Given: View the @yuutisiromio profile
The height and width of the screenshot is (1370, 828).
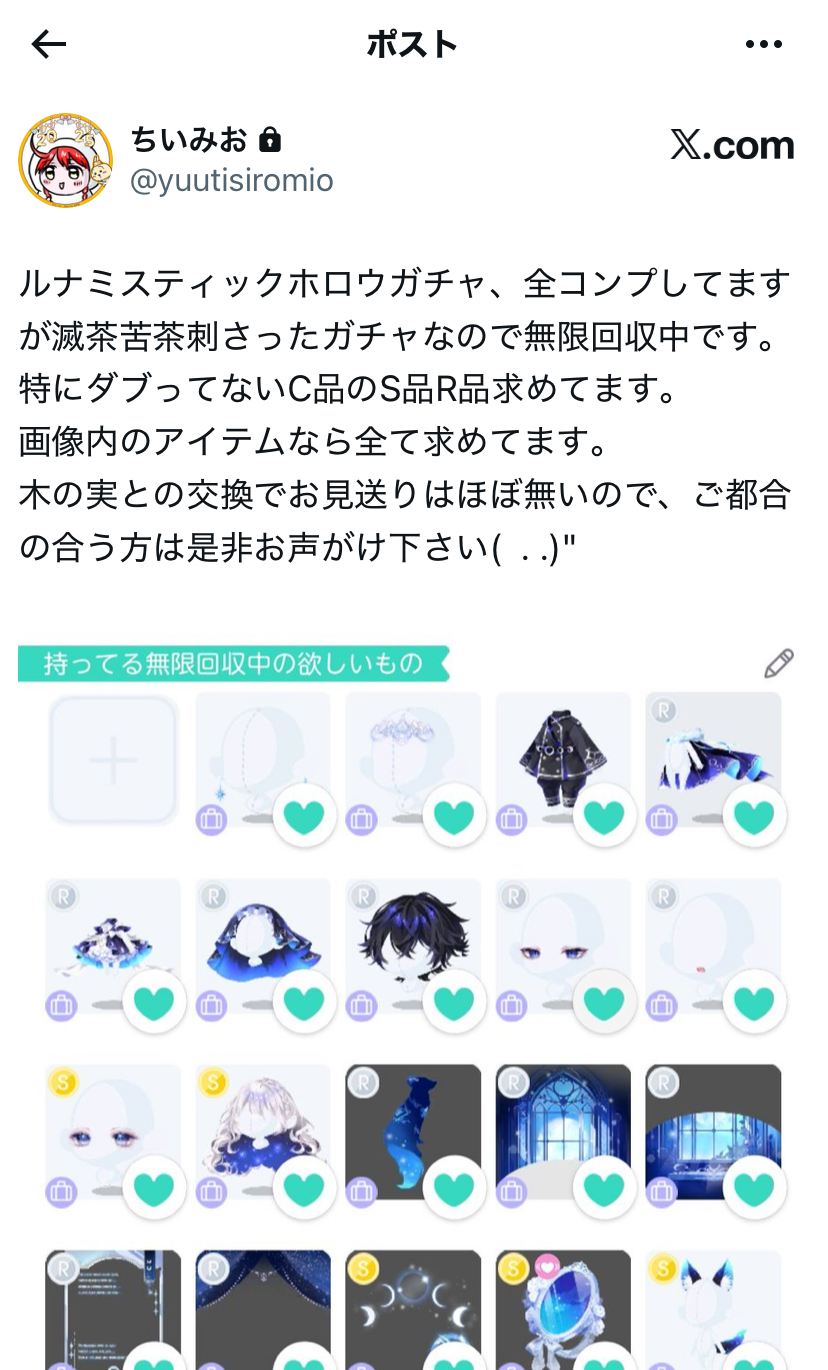Looking at the screenshot, I should click(231, 180).
